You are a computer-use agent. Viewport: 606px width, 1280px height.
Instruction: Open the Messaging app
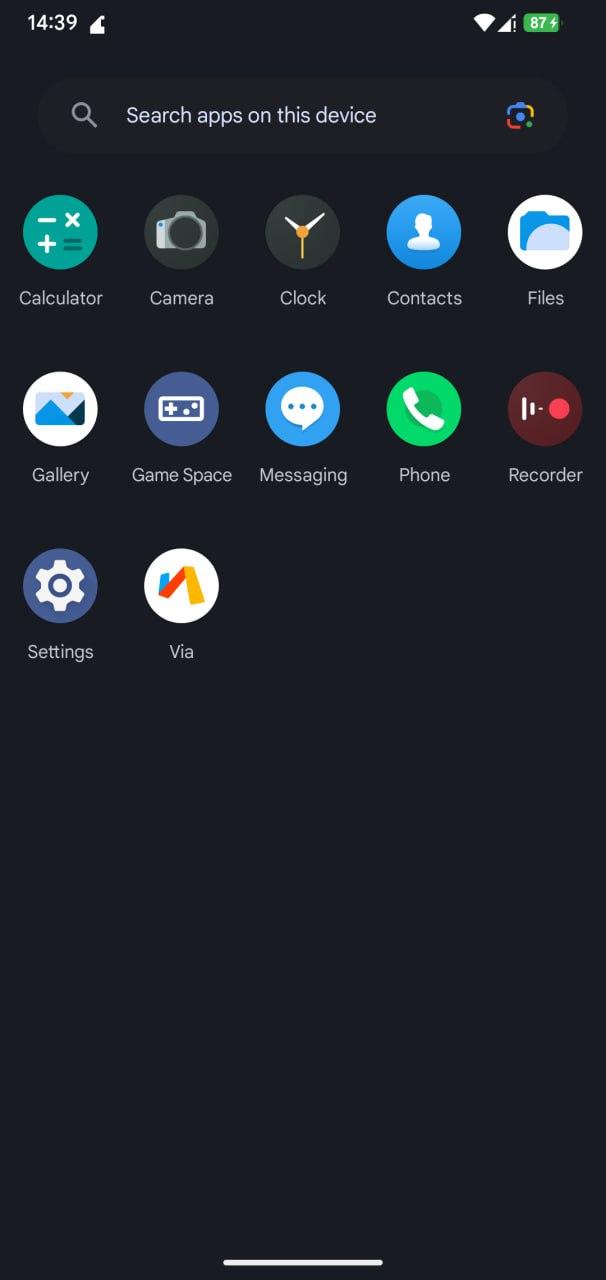(x=302, y=410)
